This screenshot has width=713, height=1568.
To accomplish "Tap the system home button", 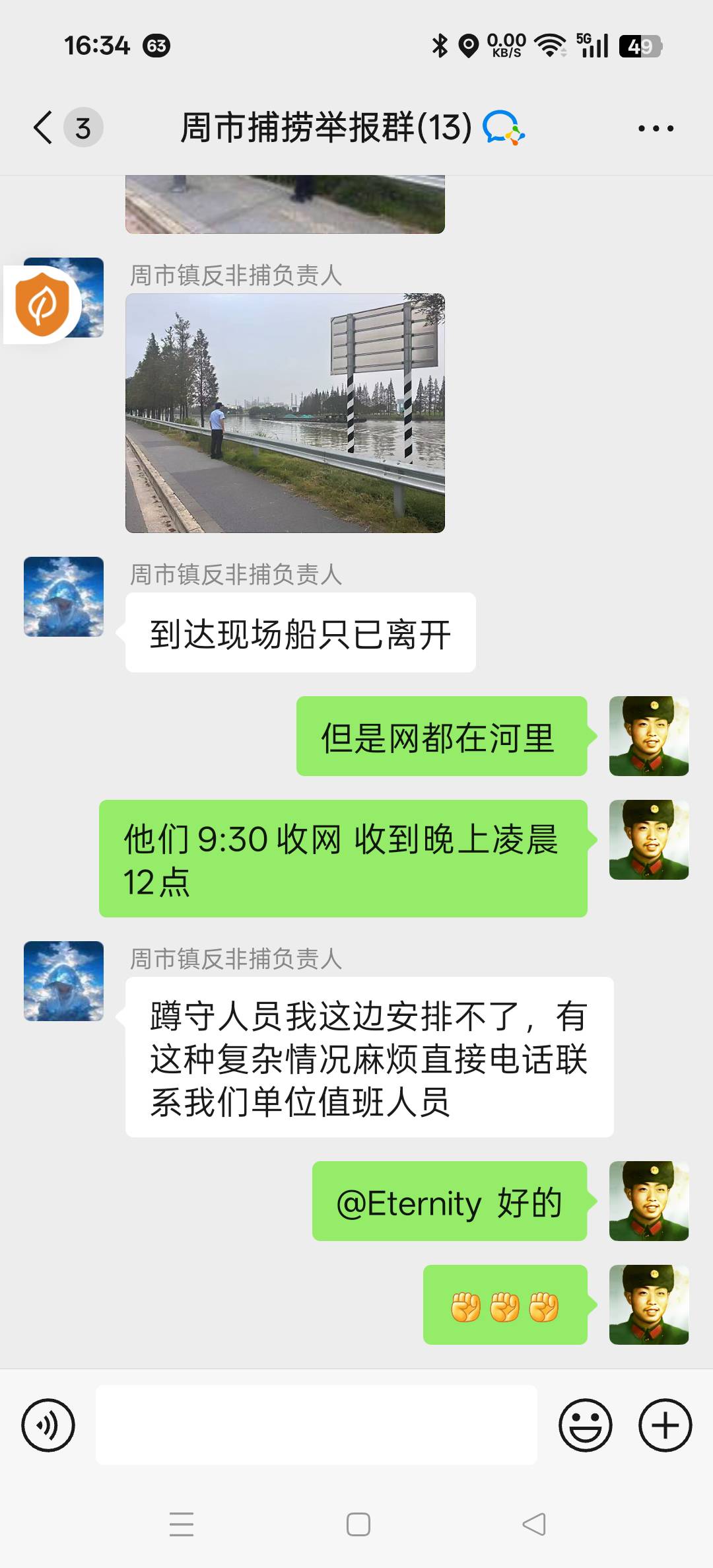I will (358, 1524).
